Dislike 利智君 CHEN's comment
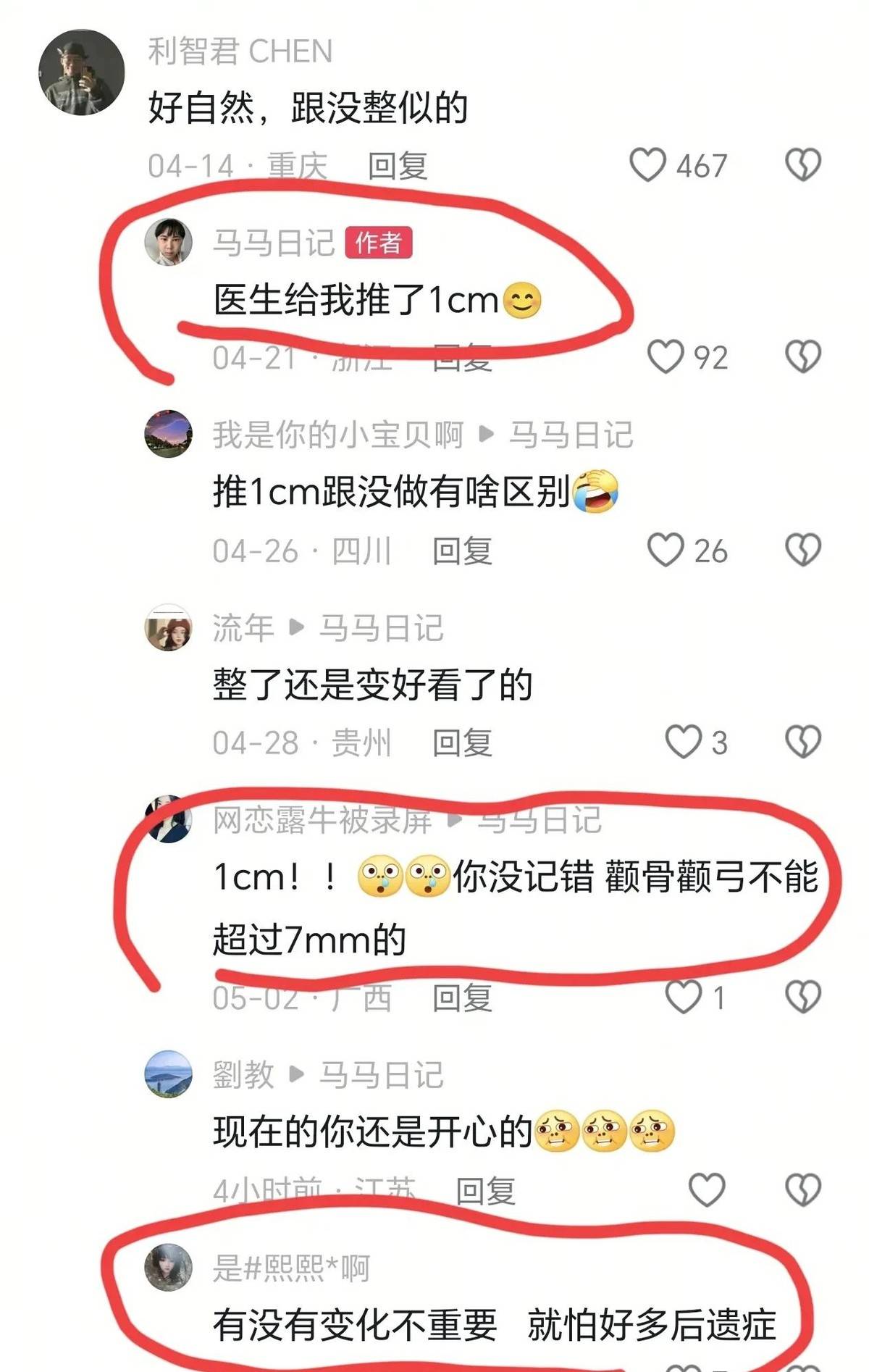This screenshot has height=1372, width=869. (x=803, y=165)
